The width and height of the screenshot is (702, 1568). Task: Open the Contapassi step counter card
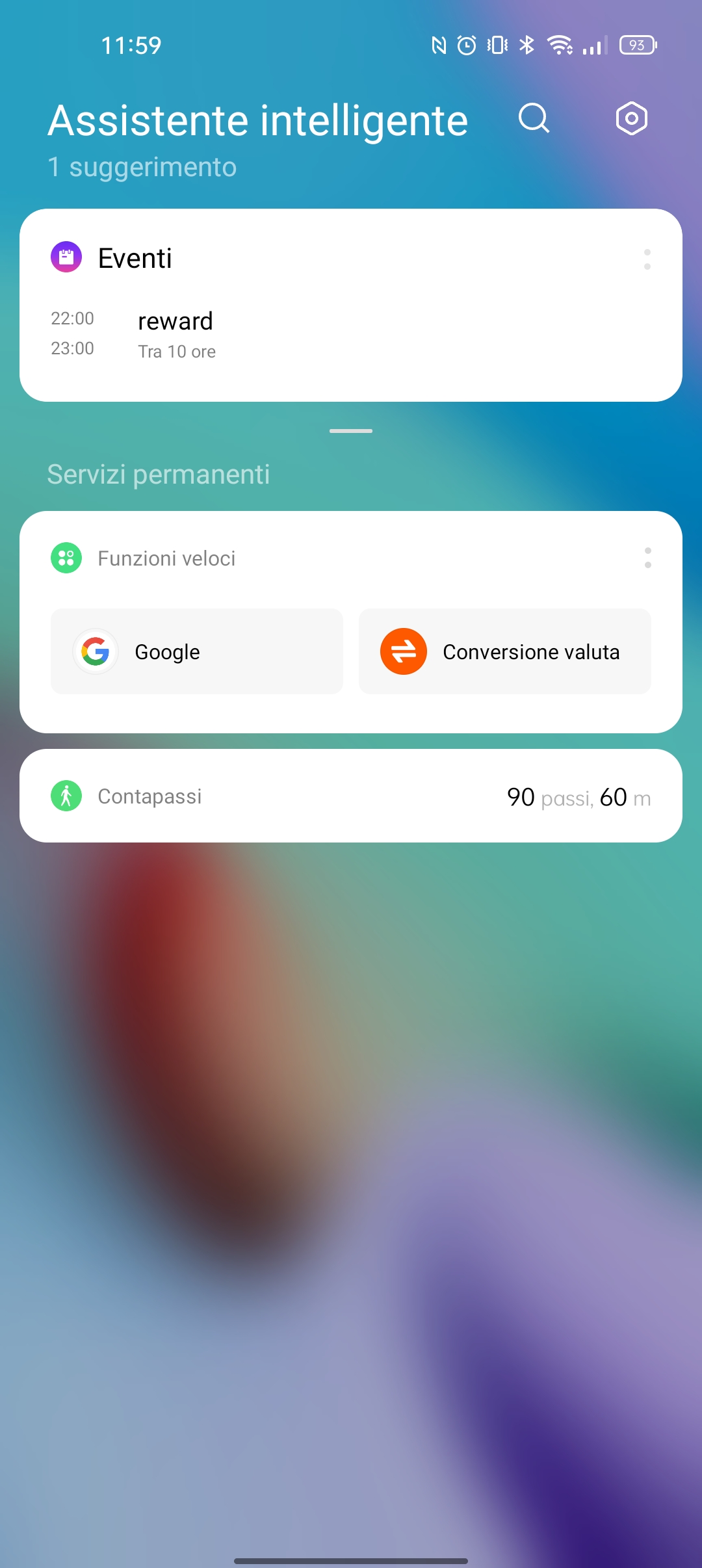[351, 796]
